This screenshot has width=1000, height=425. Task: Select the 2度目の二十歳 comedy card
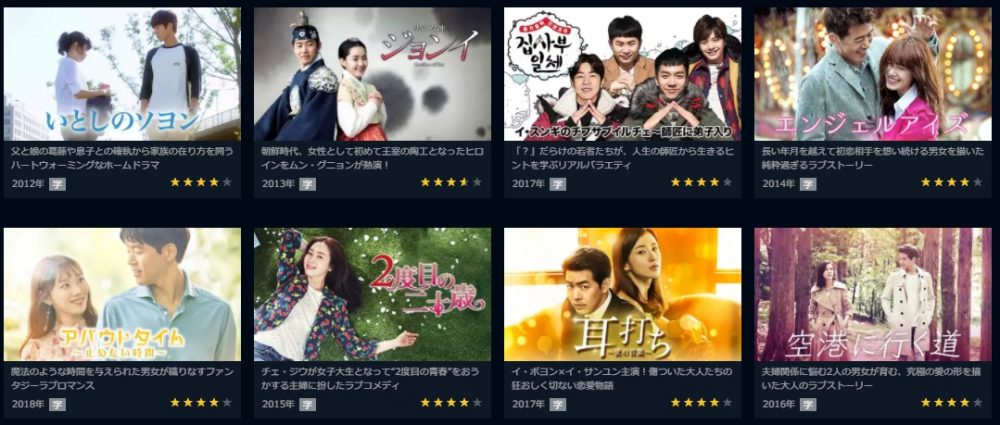(x=372, y=295)
